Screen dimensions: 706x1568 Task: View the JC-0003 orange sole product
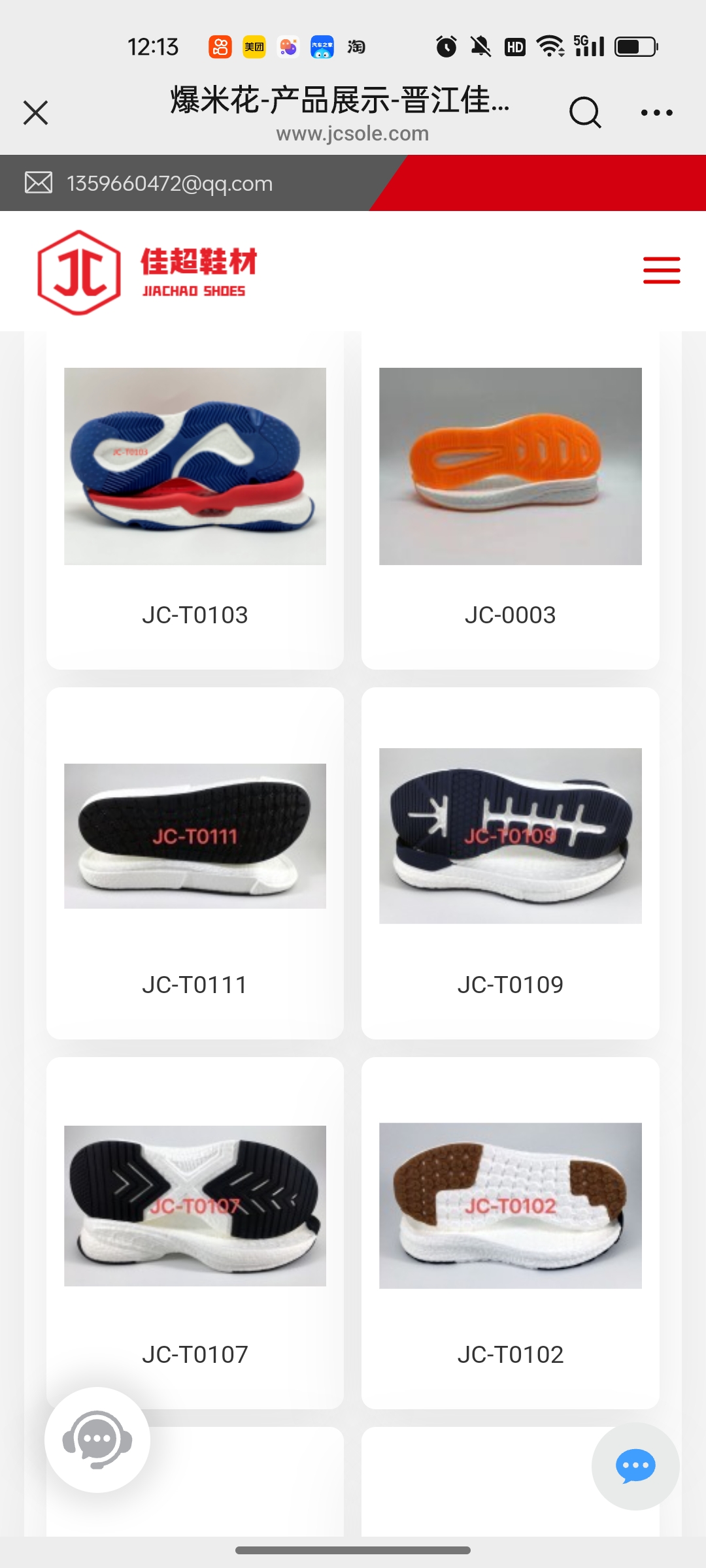pyautogui.click(x=510, y=497)
